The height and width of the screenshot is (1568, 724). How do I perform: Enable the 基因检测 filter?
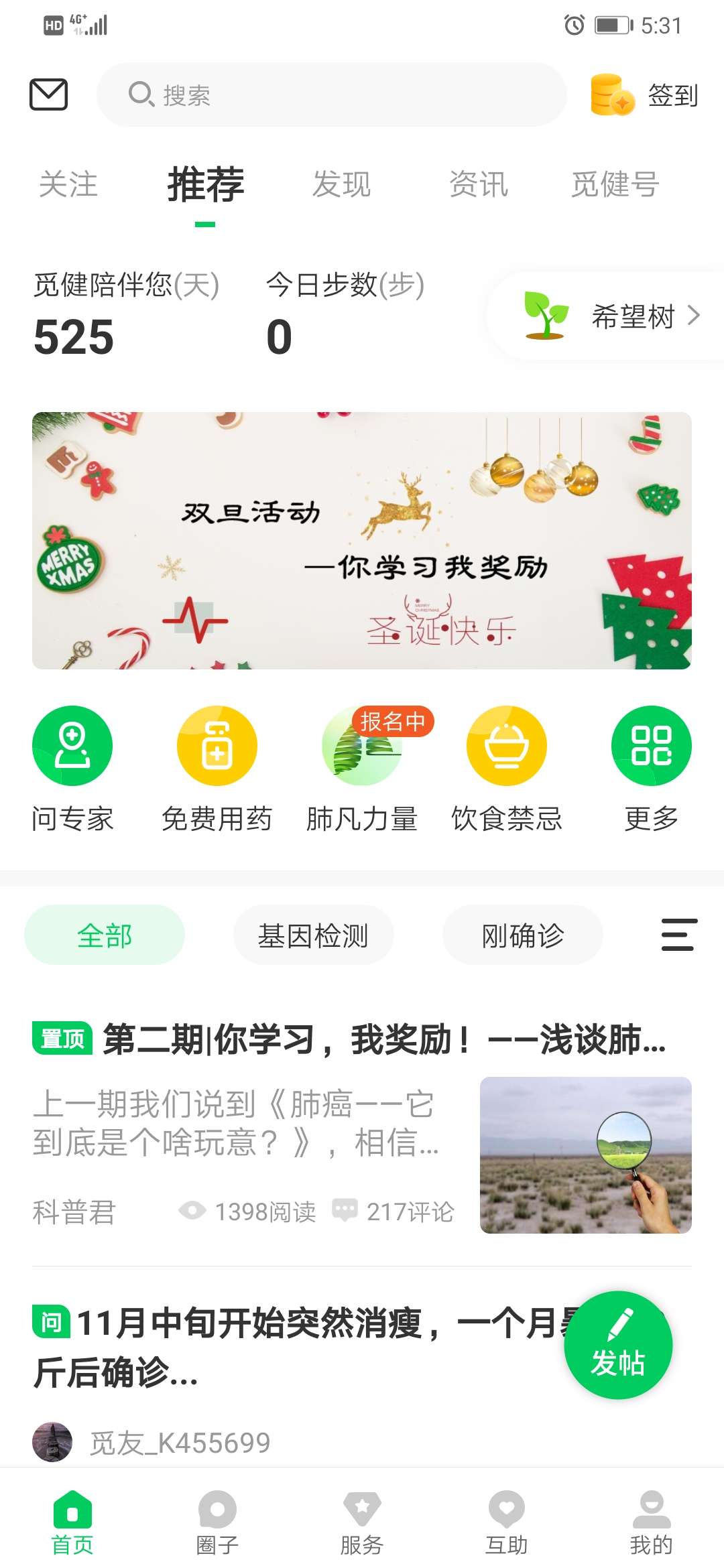(313, 935)
